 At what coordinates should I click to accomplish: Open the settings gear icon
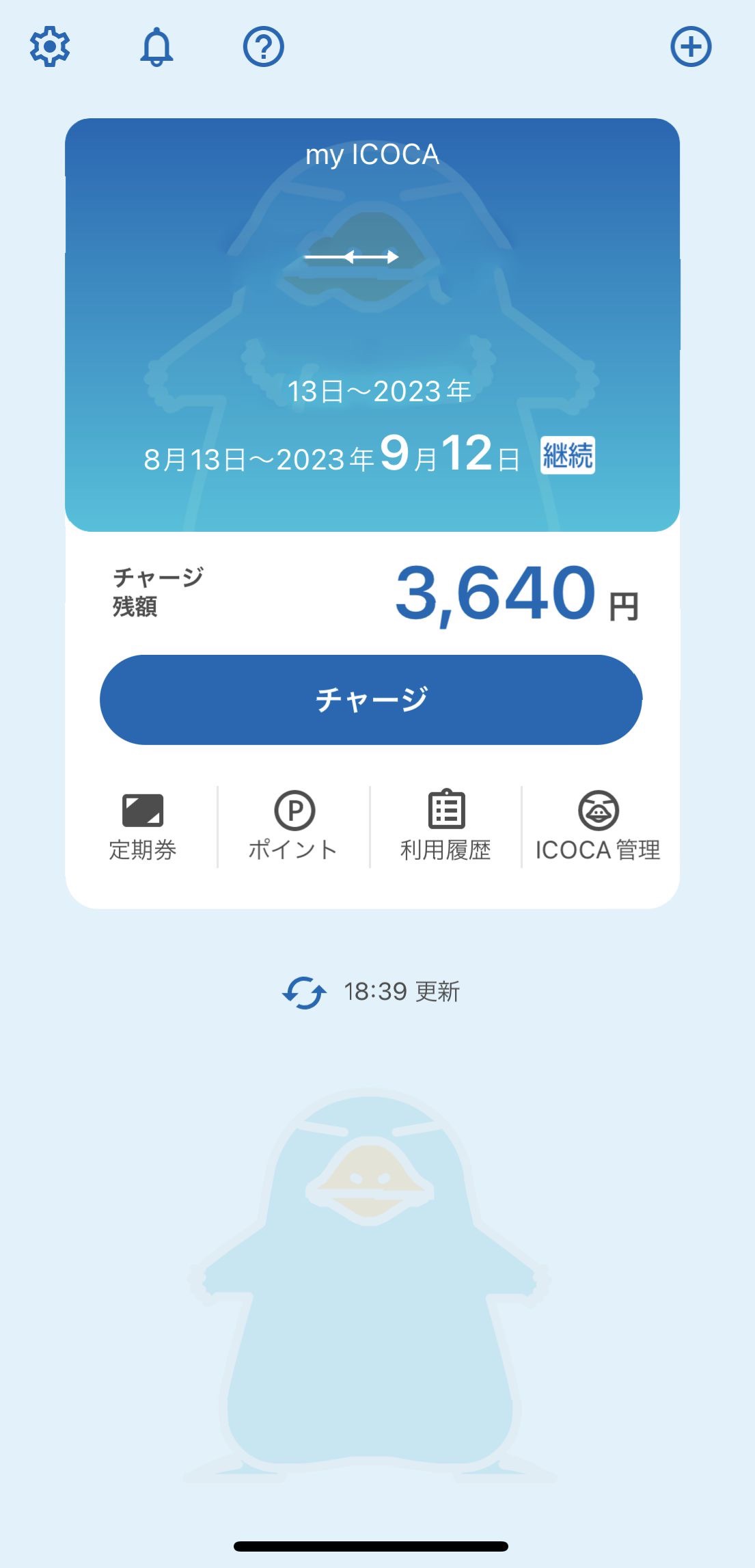click(x=50, y=46)
